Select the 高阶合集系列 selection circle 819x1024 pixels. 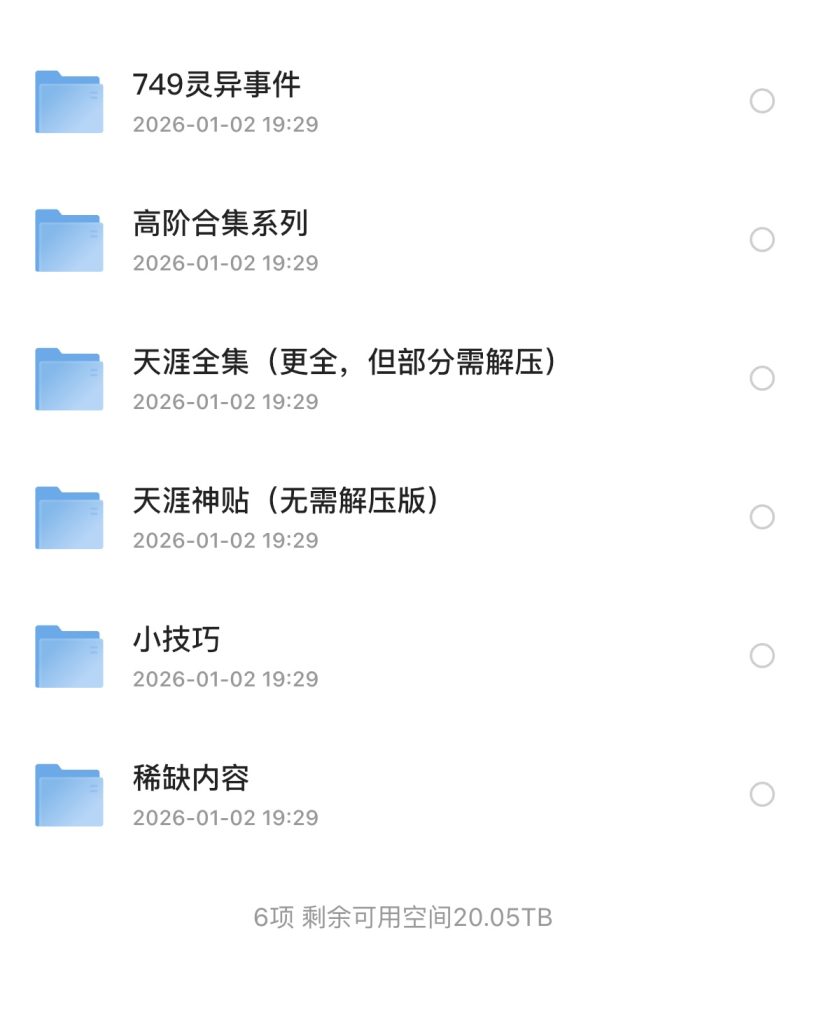point(761,238)
